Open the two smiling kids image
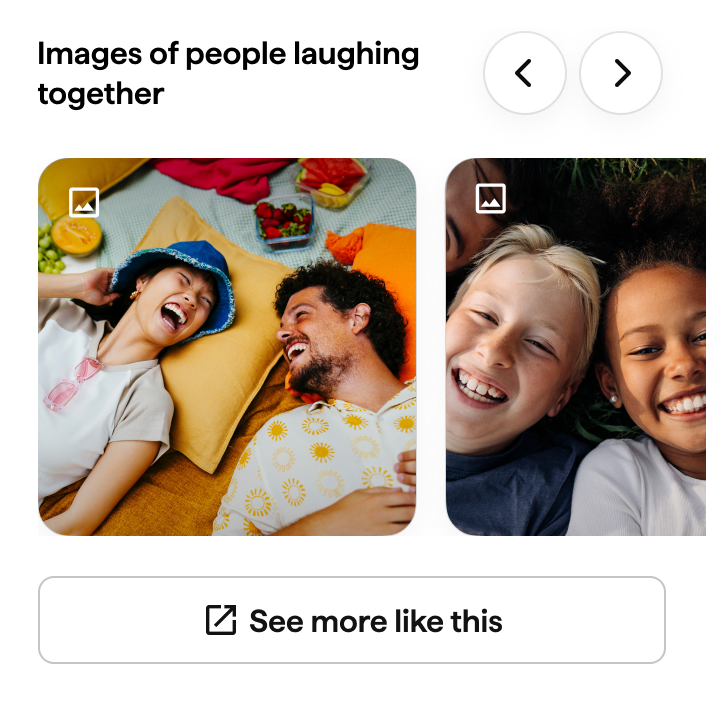706x706 pixels. 576,346
